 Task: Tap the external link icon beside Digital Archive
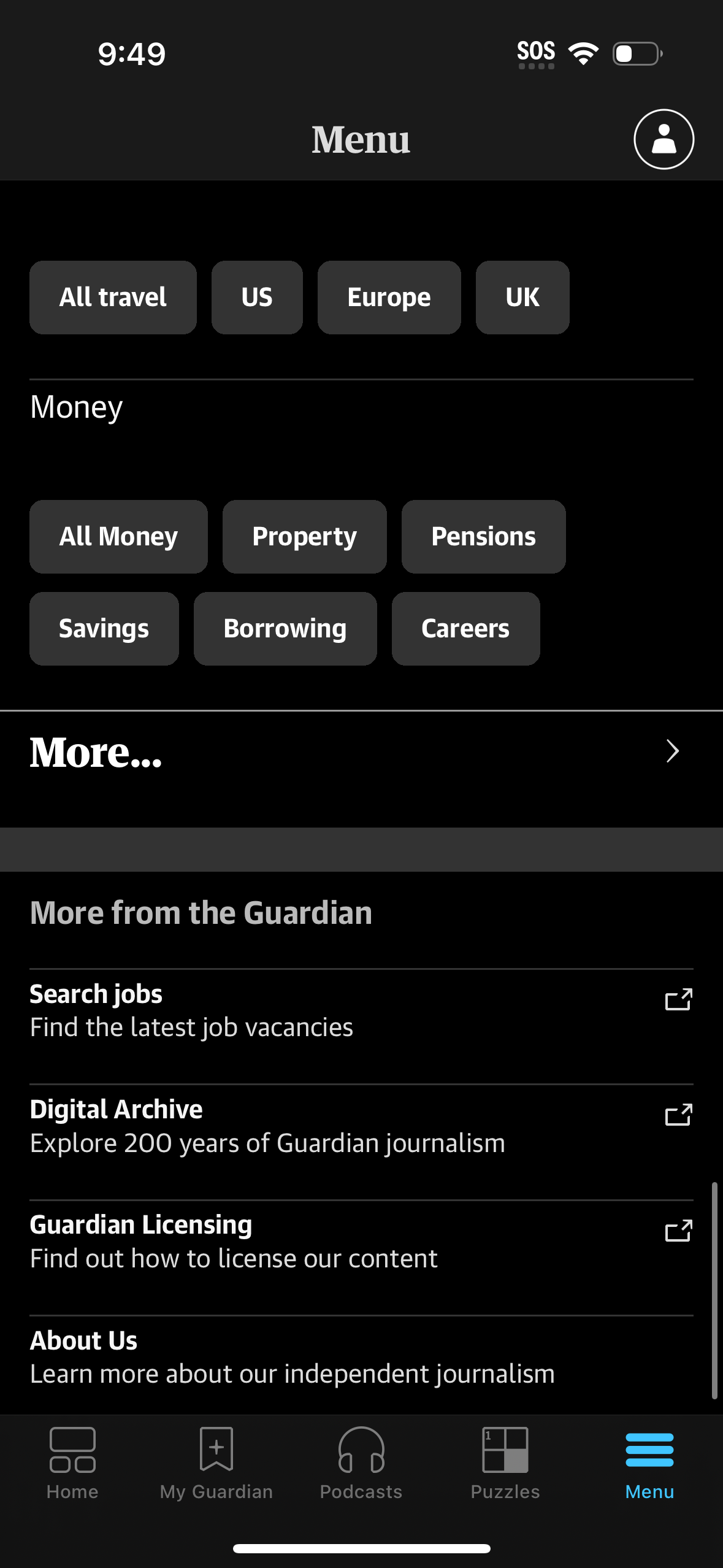click(x=677, y=1115)
